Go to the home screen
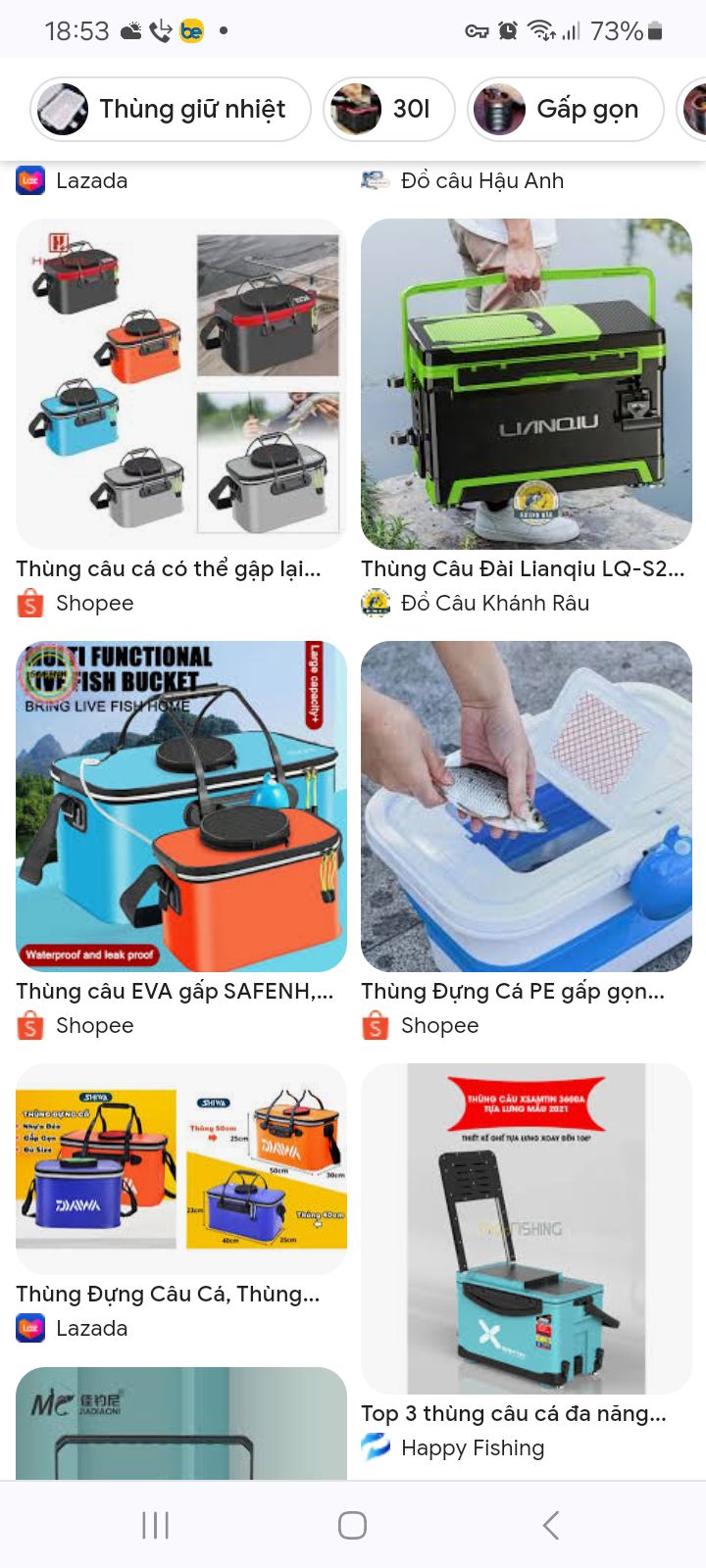Viewport: 706px width, 1568px height. 353,1525
